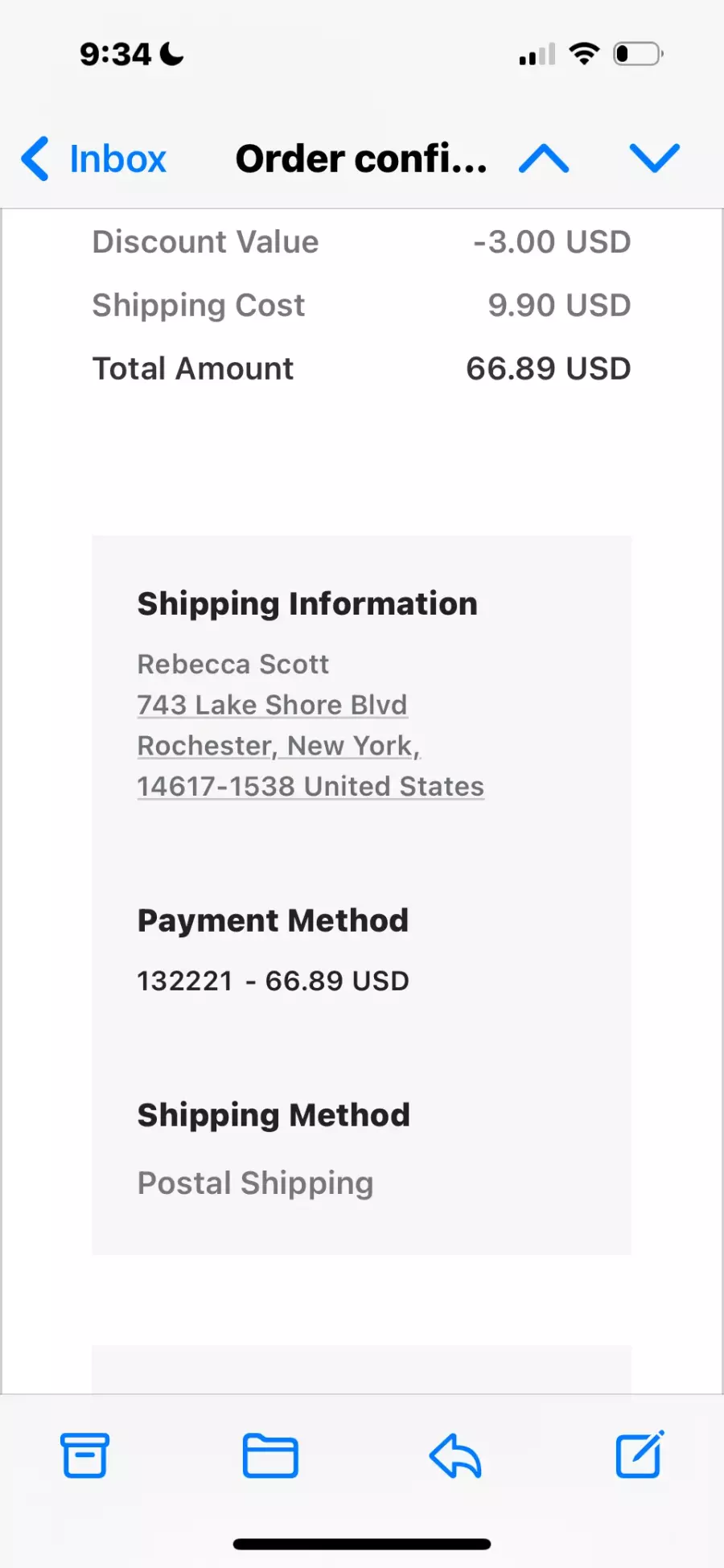The height and width of the screenshot is (1568, 724).
Task: Compose a new email
Action: coord(640,1455)
